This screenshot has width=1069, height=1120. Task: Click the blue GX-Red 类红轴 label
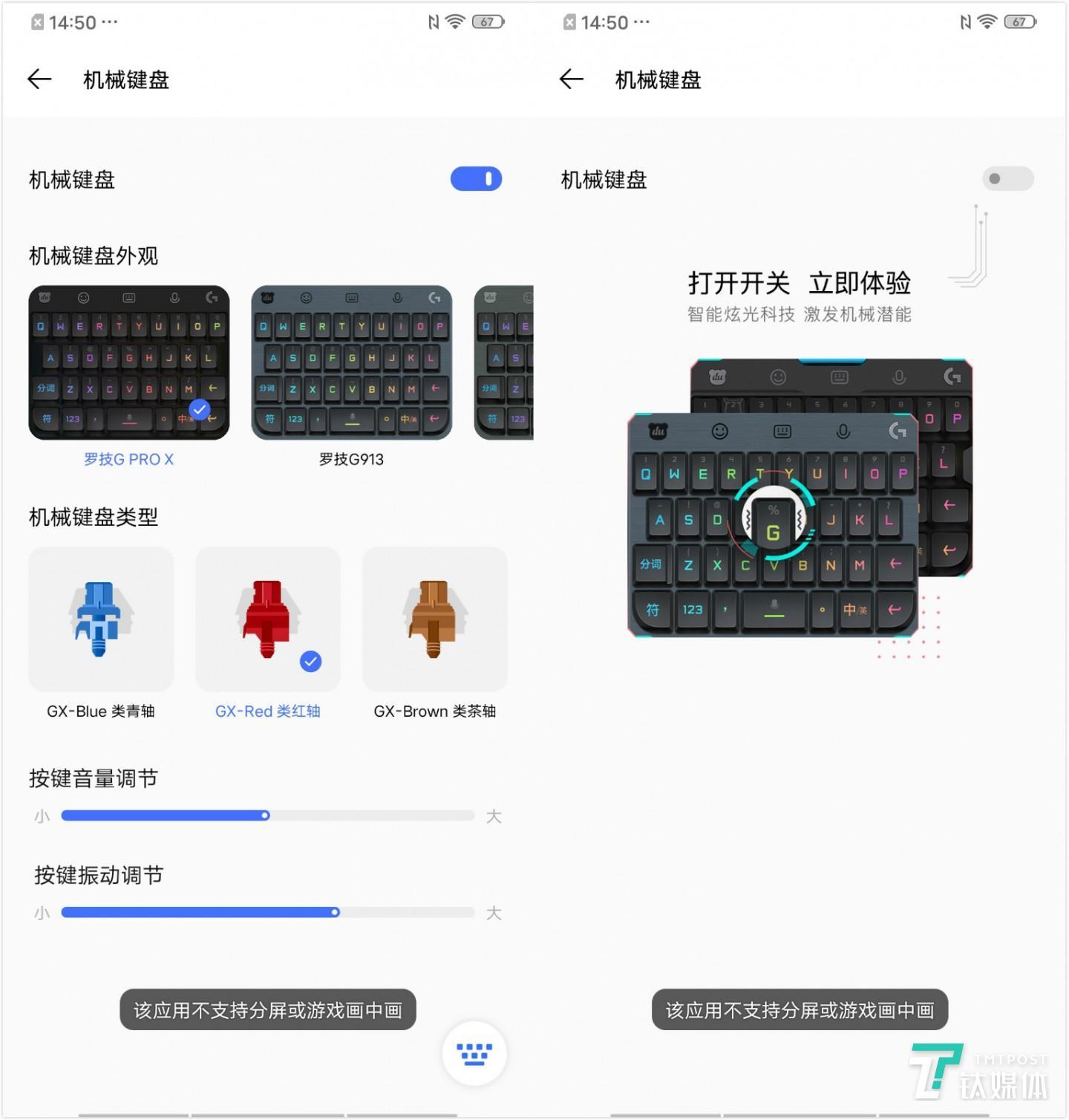267,711
